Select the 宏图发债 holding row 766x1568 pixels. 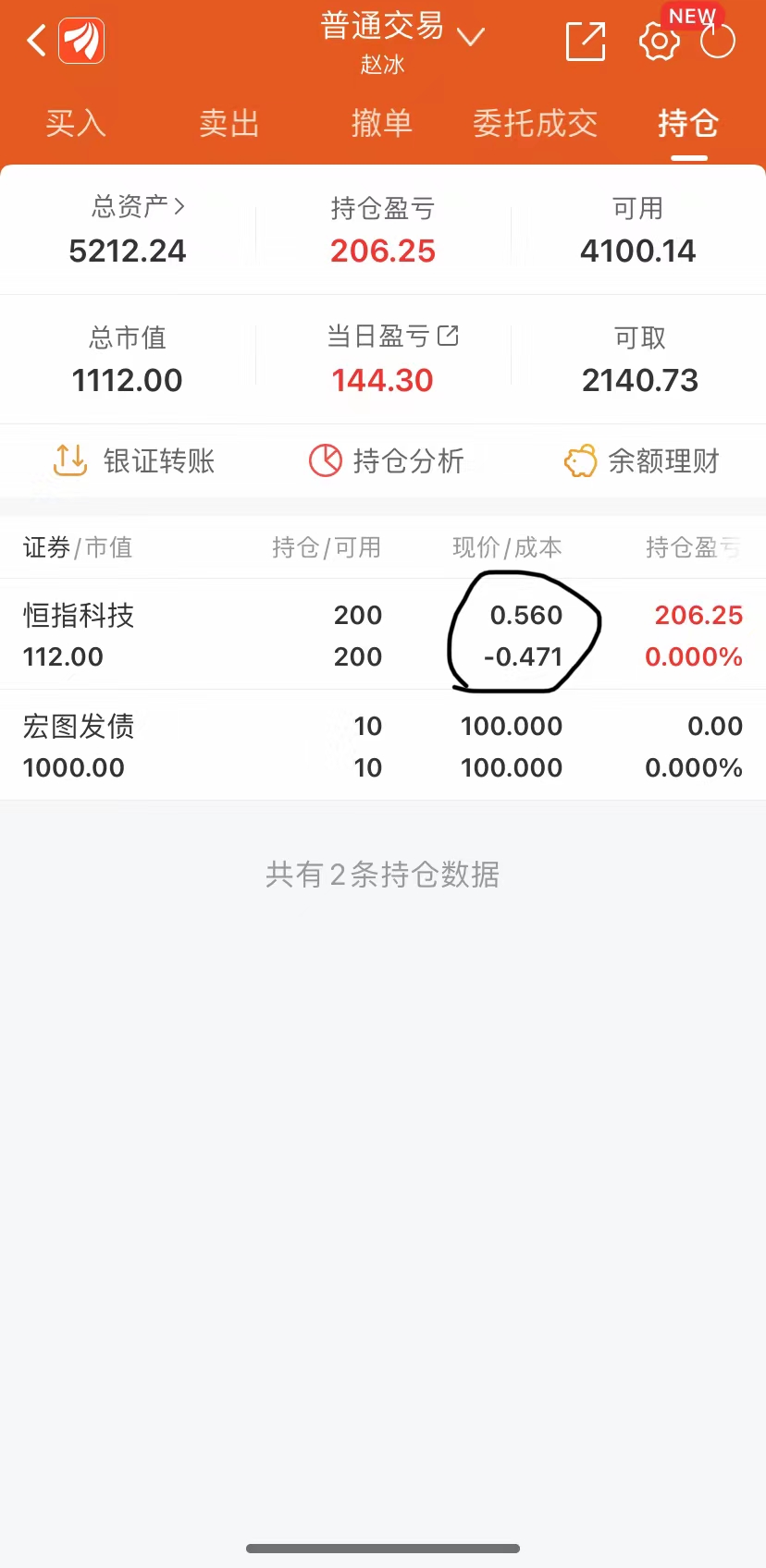pos(278,745)
